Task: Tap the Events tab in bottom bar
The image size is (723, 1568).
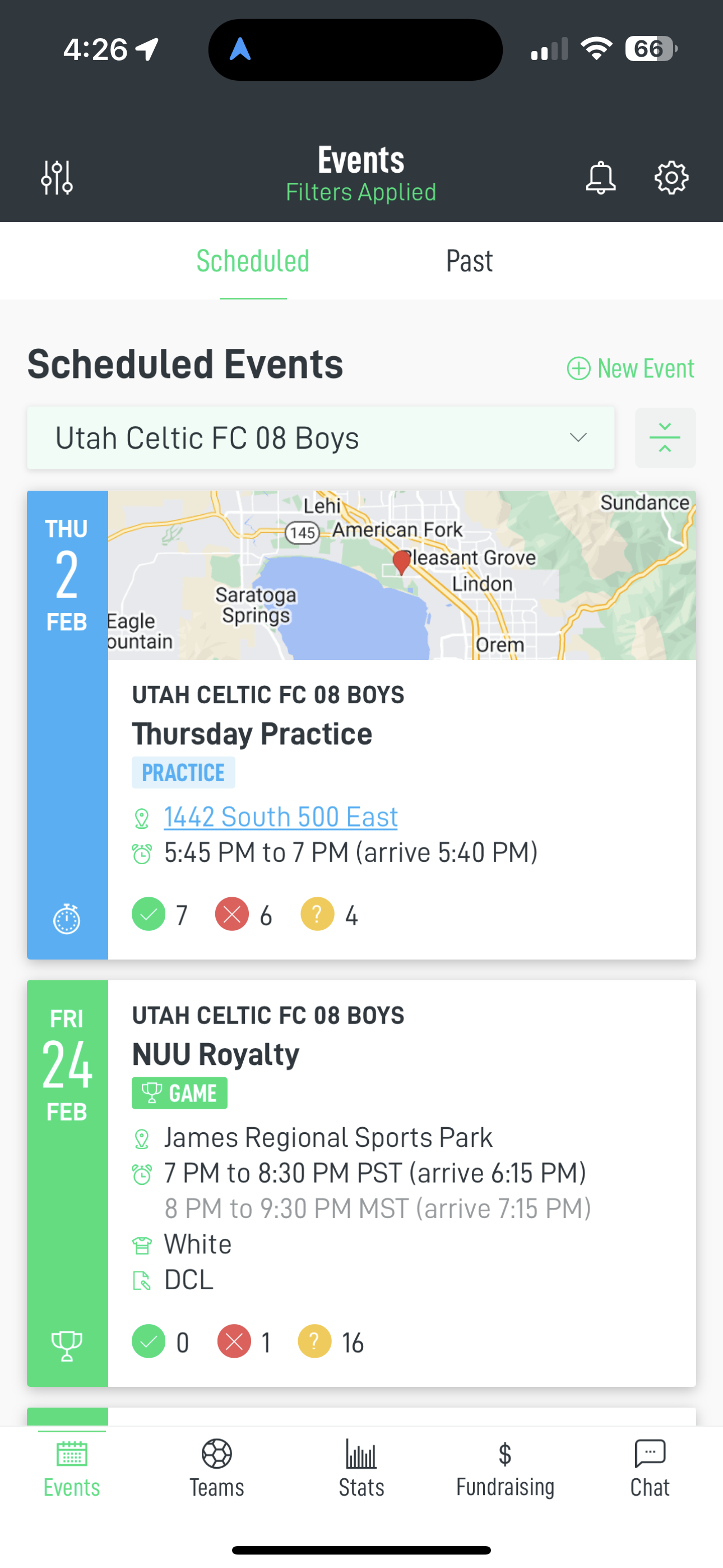Action: click(x=72, y=1468)
